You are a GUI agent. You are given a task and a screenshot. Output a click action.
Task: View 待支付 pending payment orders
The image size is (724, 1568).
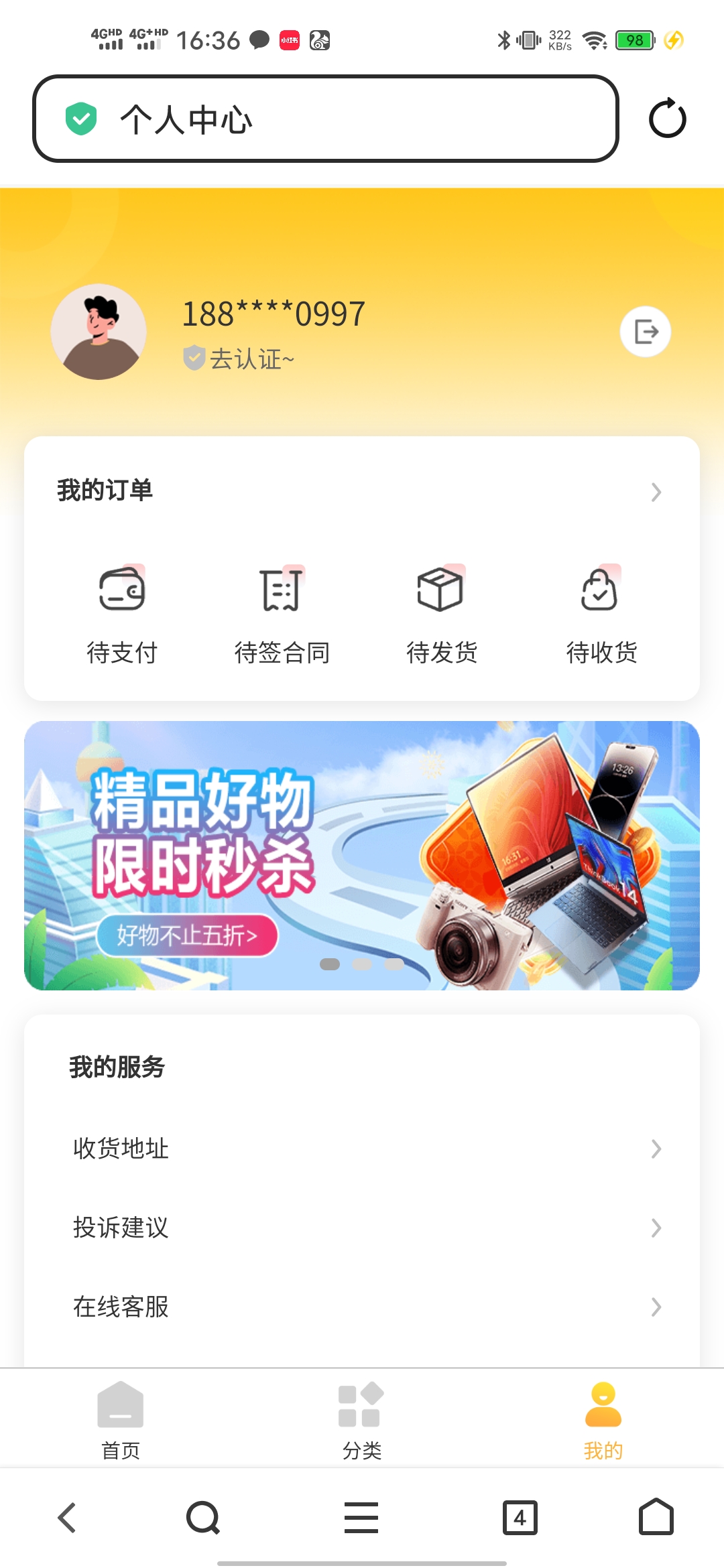(x=122, y=614)
